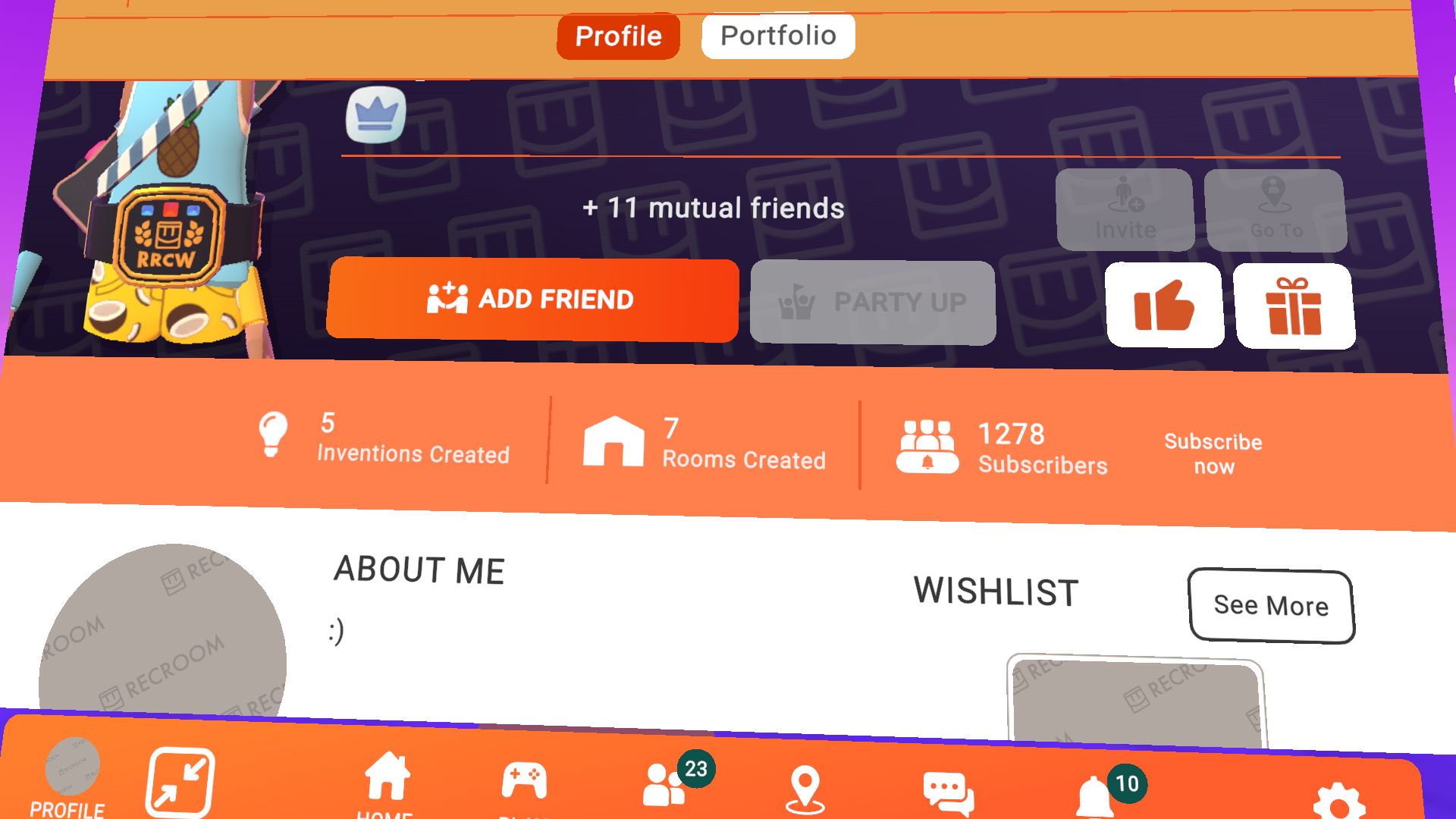Open the chat messages

click(x=947, y=793)
